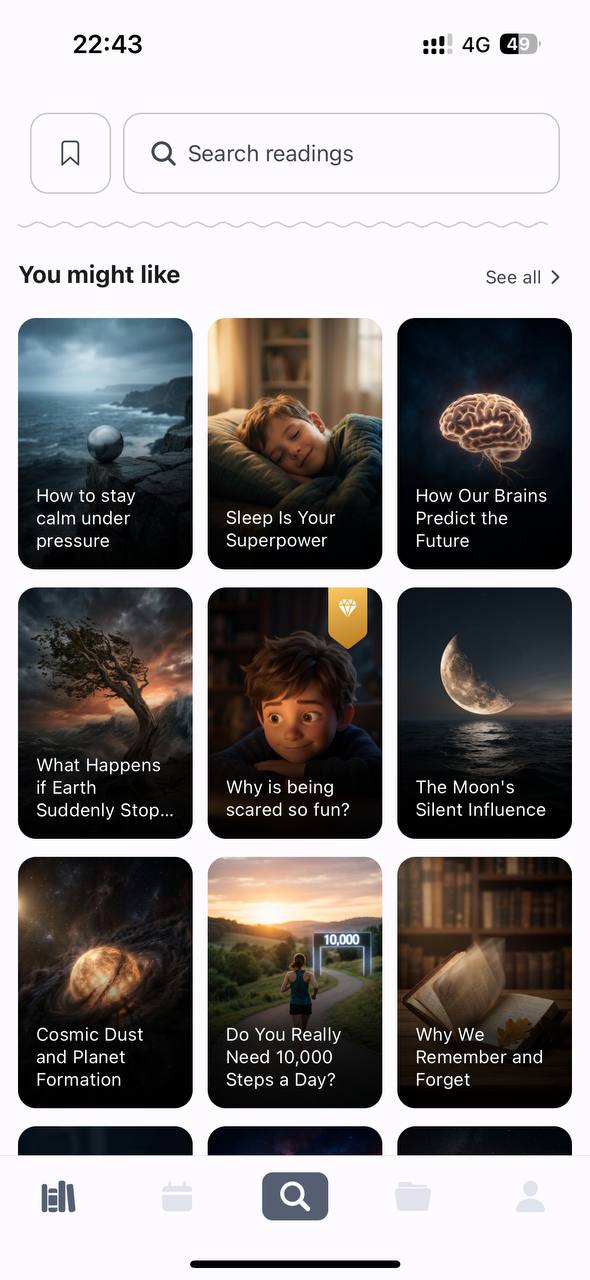Open How to stay calm under pressure

[x=105, y=443]
